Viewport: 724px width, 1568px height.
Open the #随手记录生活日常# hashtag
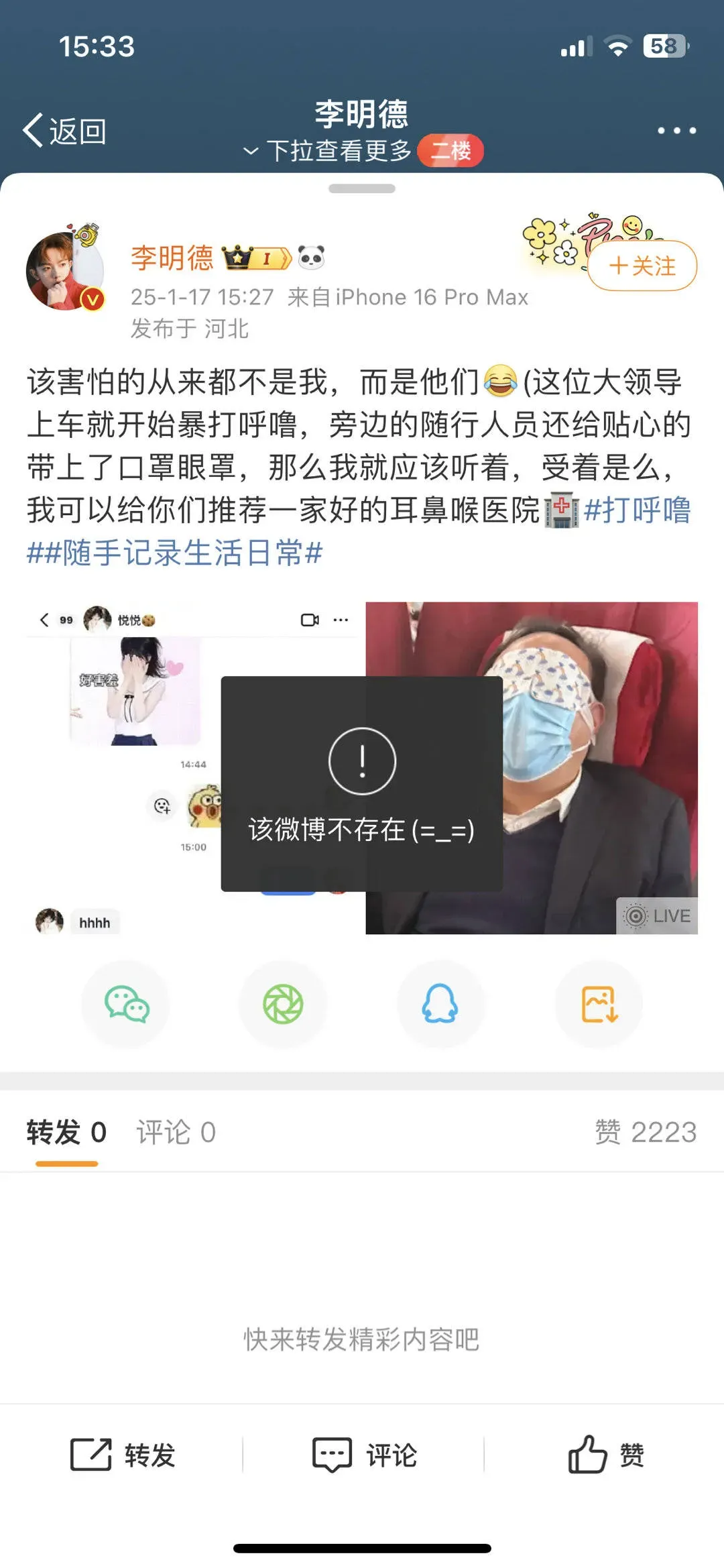(x=174, y=553)
